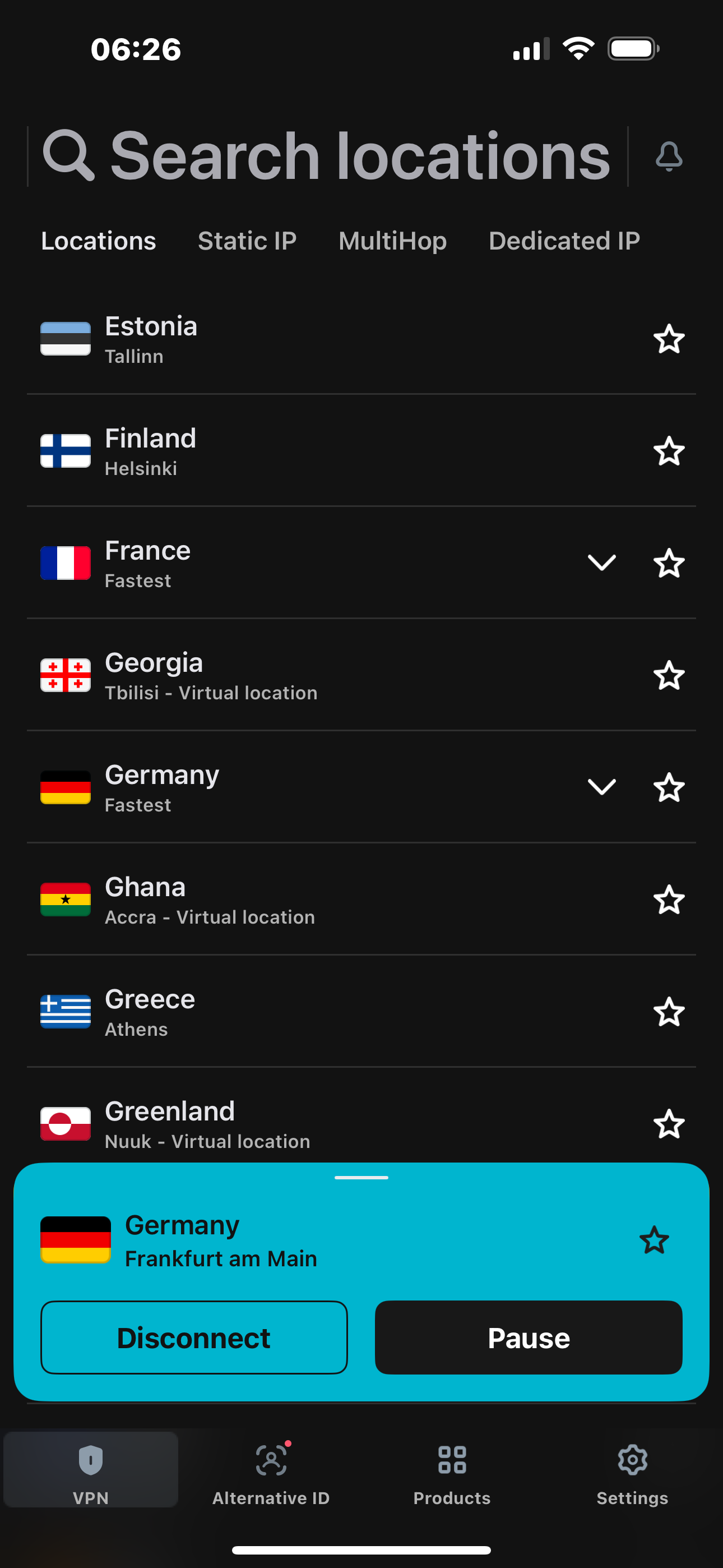Expand the France server list
723x1568 pixels.
pos(602,563)
